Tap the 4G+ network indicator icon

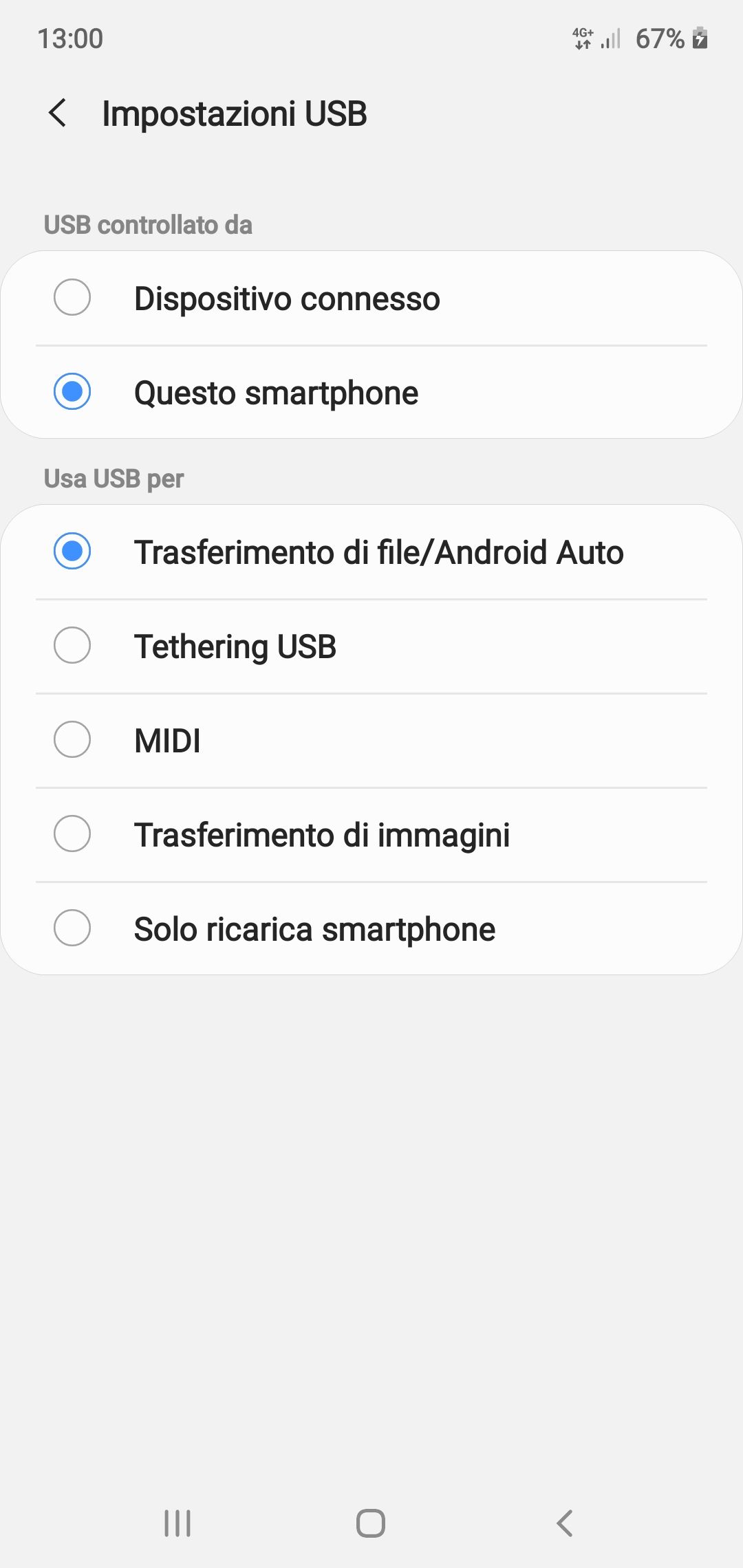pos(582,39)
